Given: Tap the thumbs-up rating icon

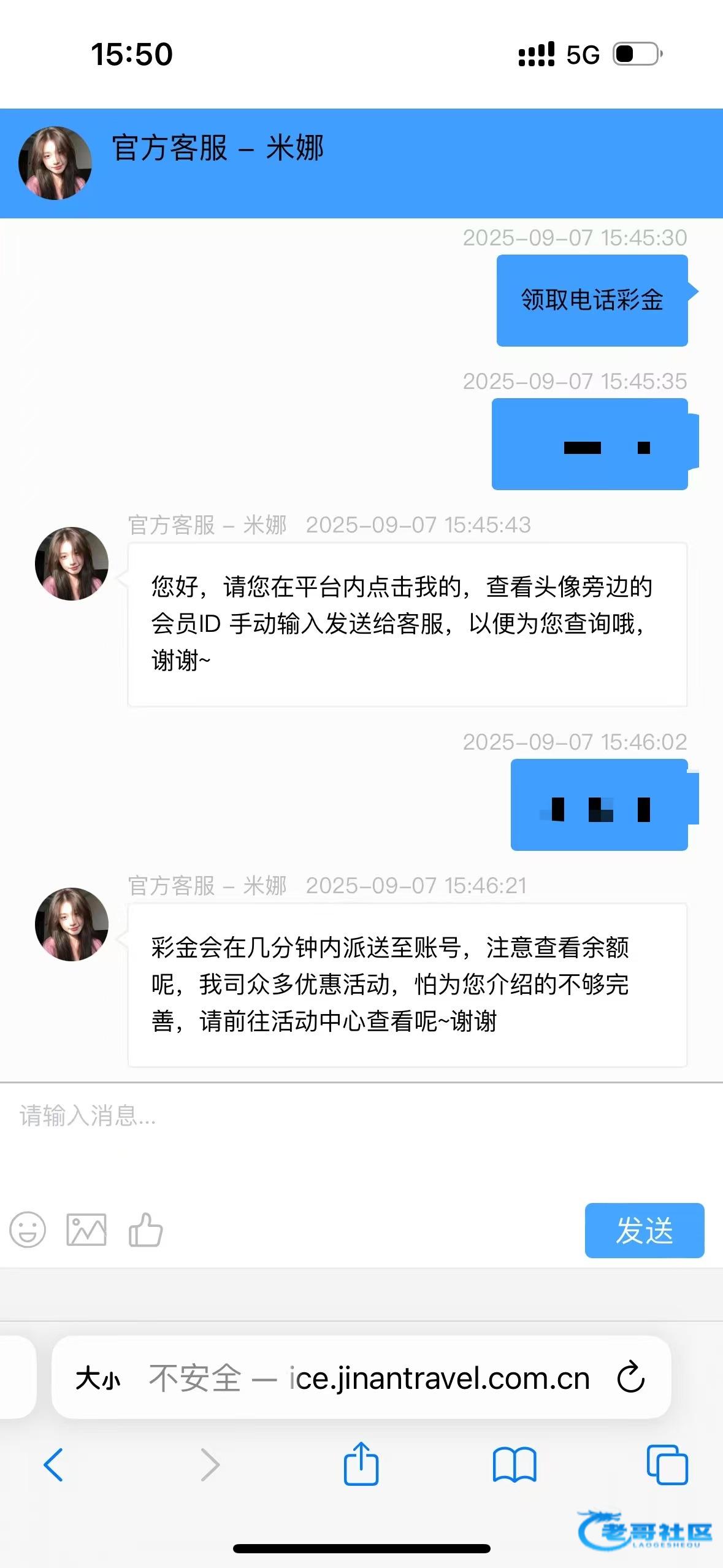Looking at the screenshot, I should (145, 1230).
